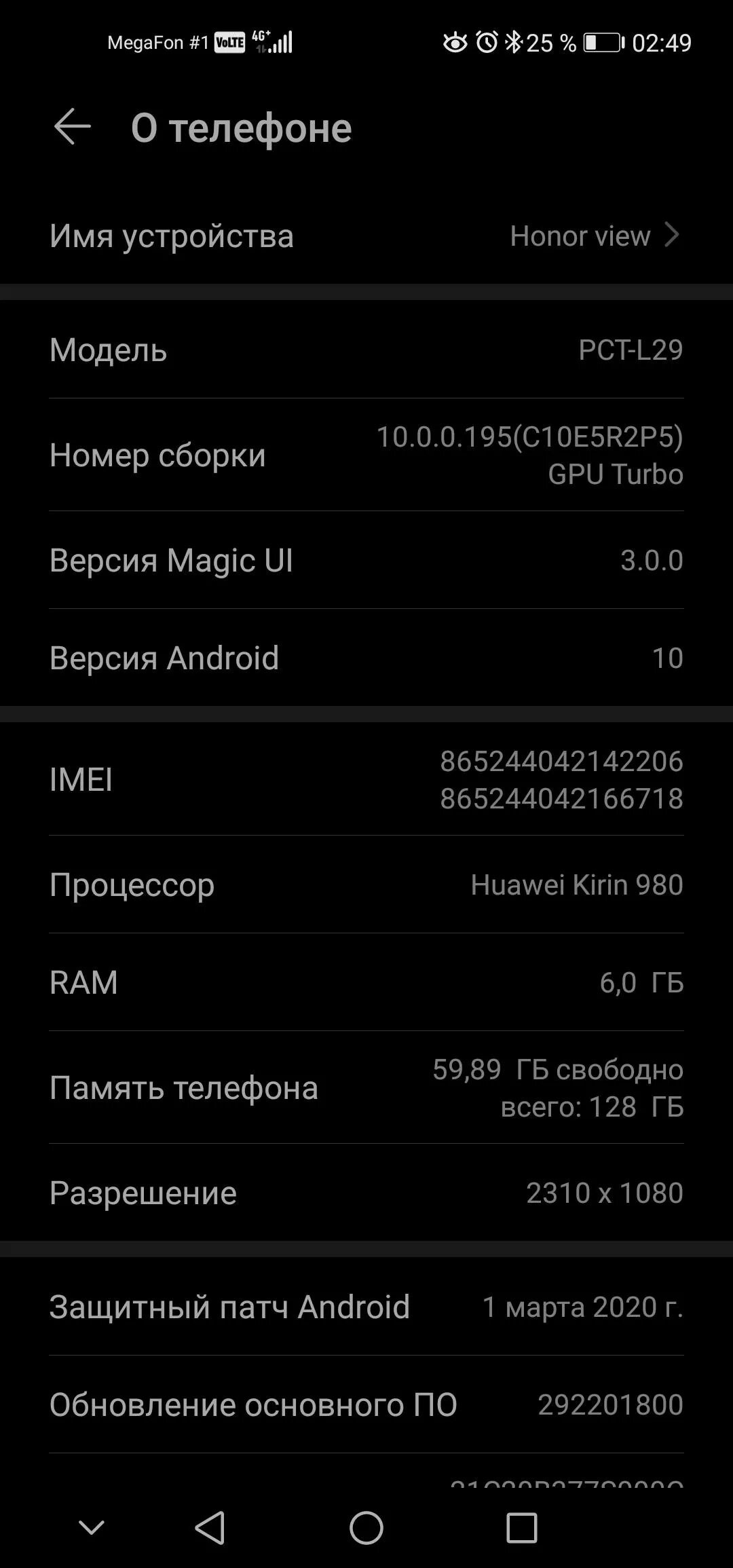This screenshot has width=733, height=1568.
Task: Go to the home screen
Action: (x=366, y=1528)
